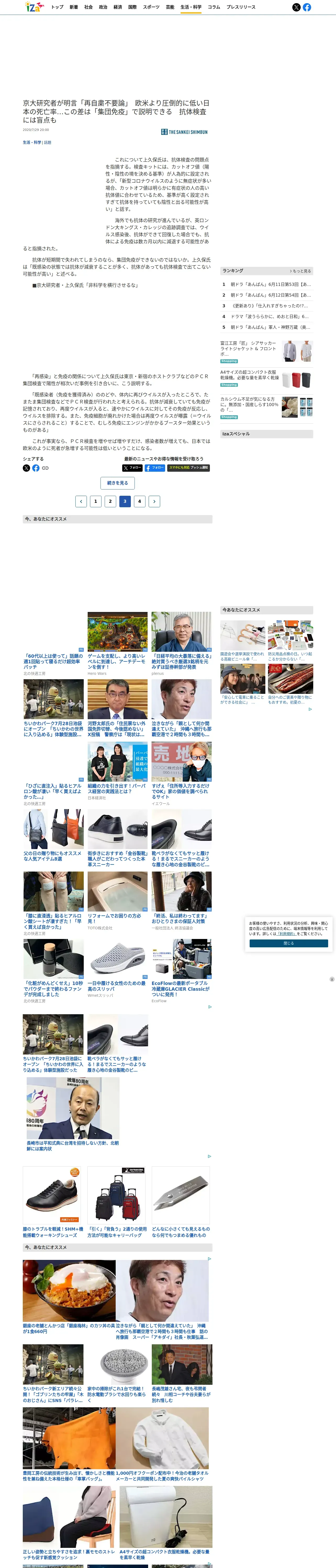Go to the previous page with left arrow
336x1568 pixels.
click(x=81, y=501)
